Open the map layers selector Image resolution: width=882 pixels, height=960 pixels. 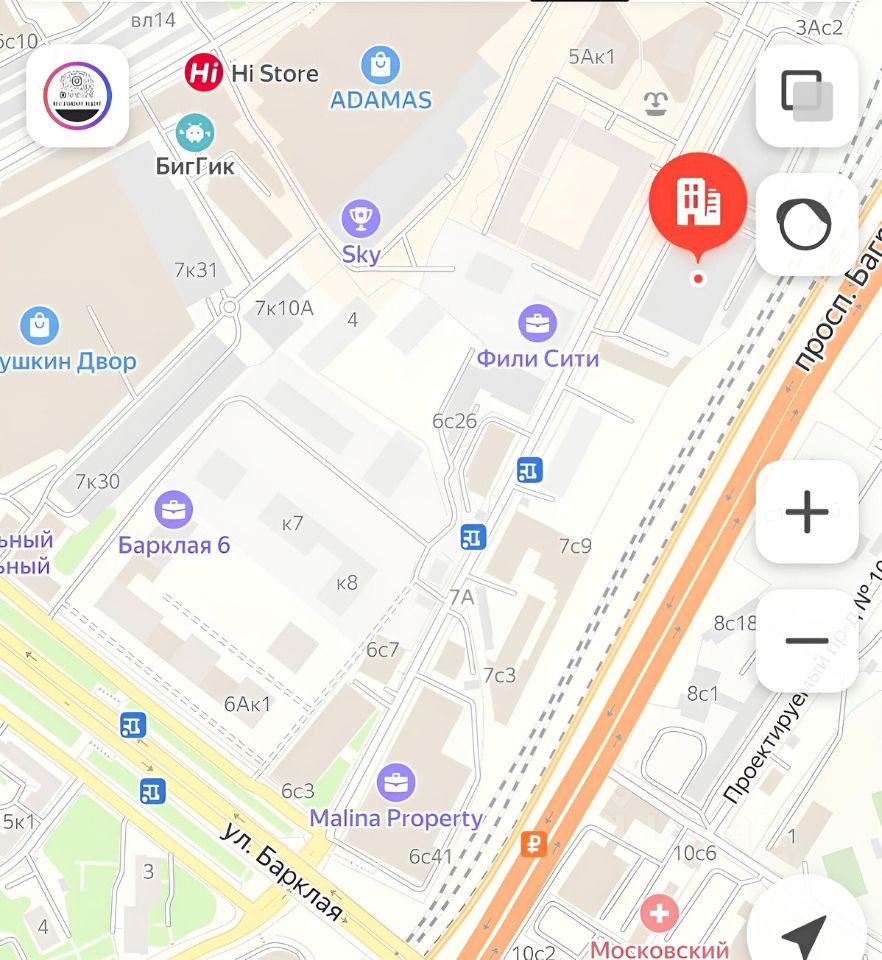click(806, 96)
